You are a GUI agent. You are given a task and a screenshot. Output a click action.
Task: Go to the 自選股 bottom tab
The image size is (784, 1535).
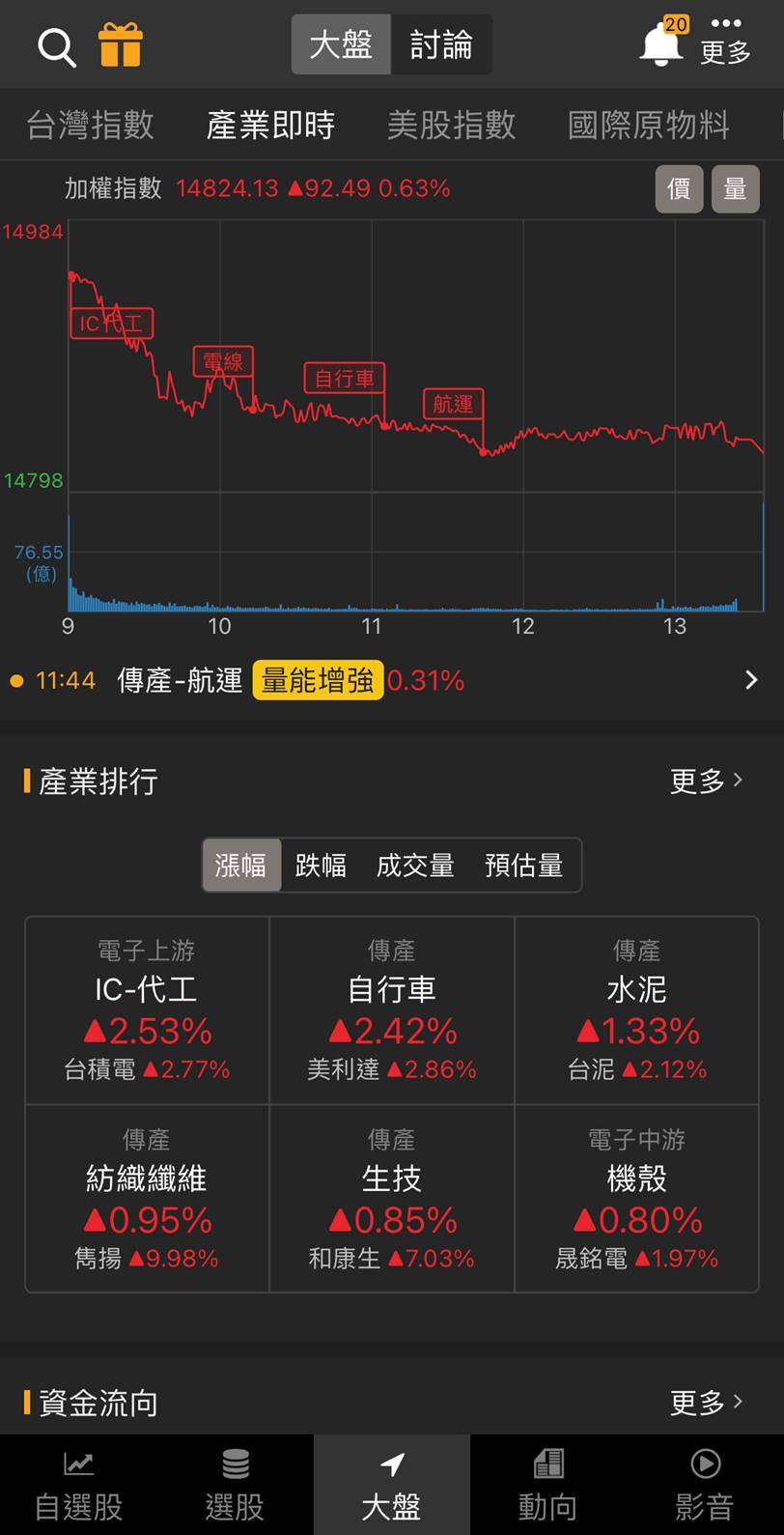[78, 1485]
